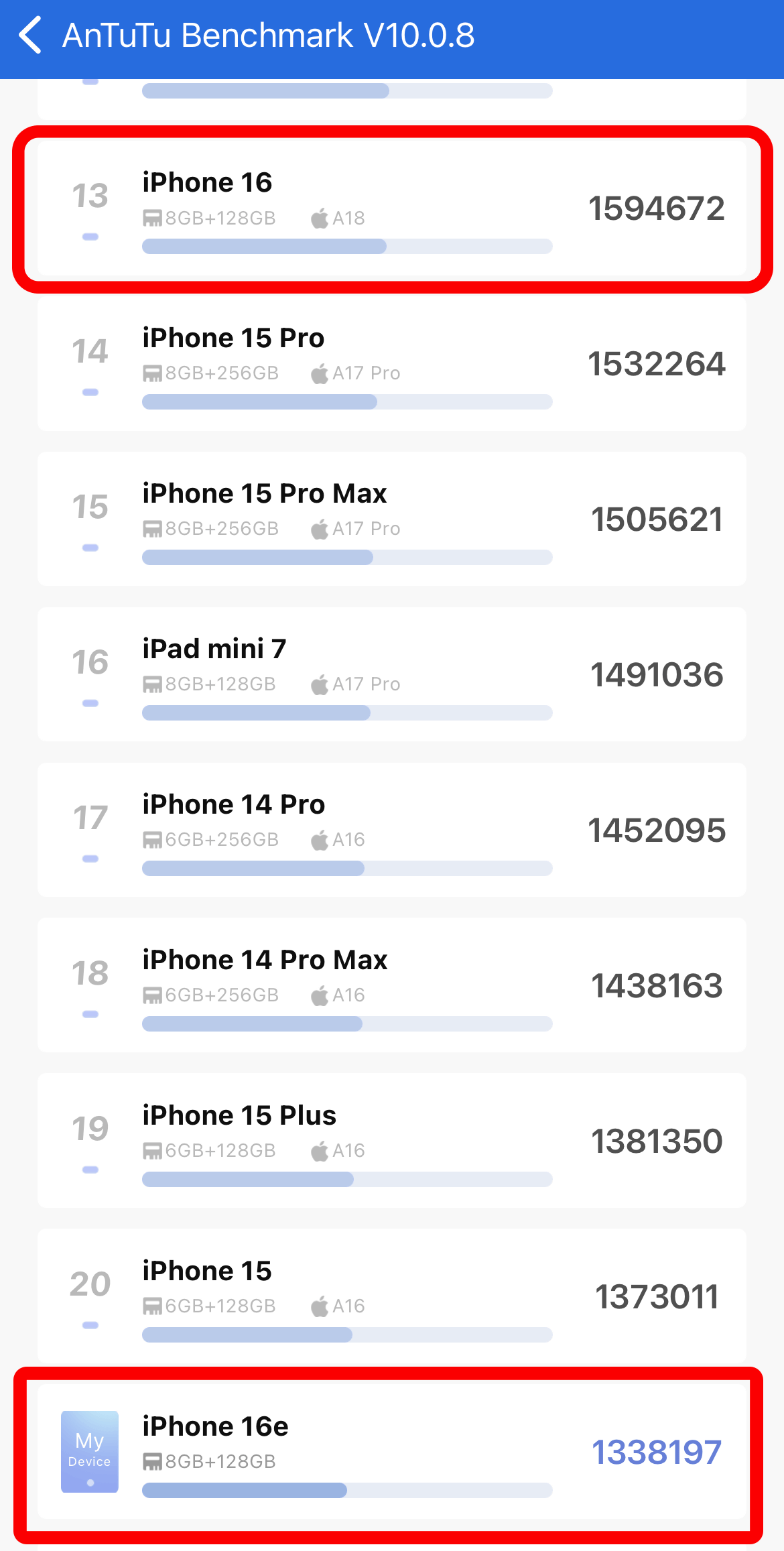
Task: Open iPhone 15 Pro ranking entry
Action: point(392,363)
